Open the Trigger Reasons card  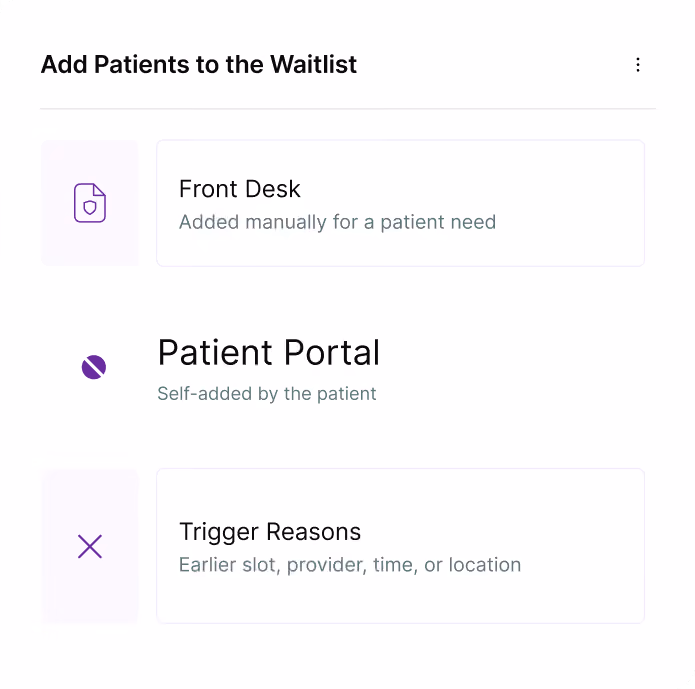click(400, 546)
